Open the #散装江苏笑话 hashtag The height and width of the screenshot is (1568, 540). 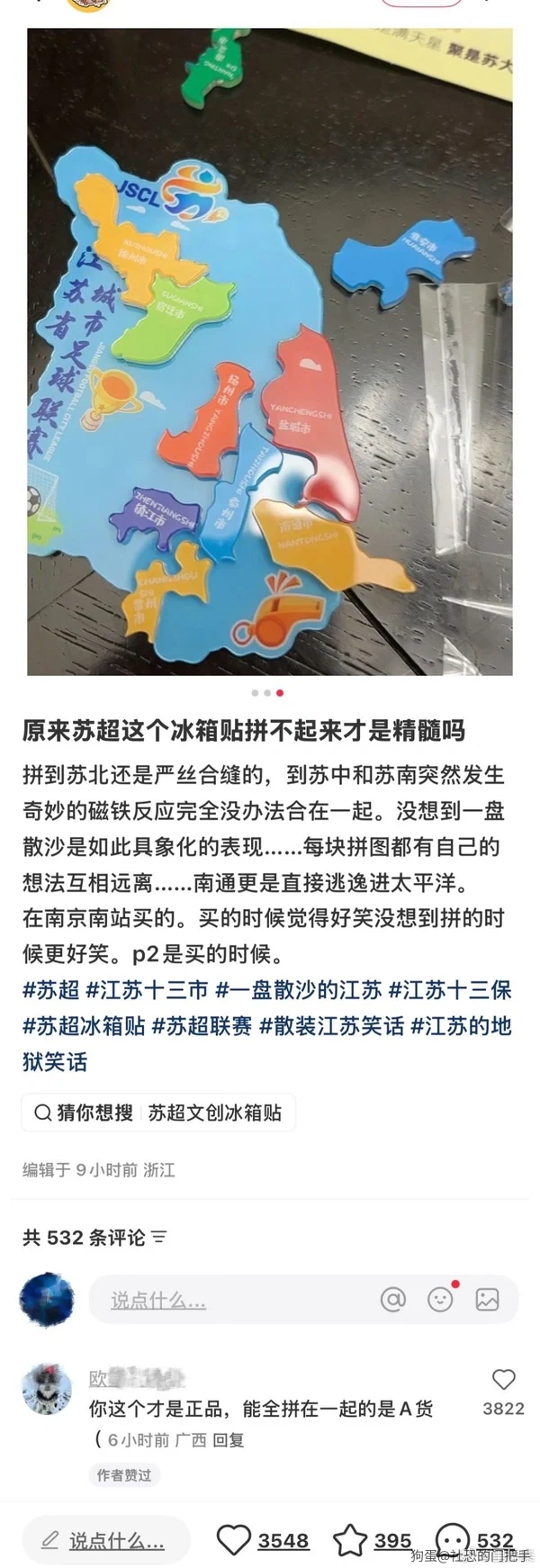coord(331,1026)
